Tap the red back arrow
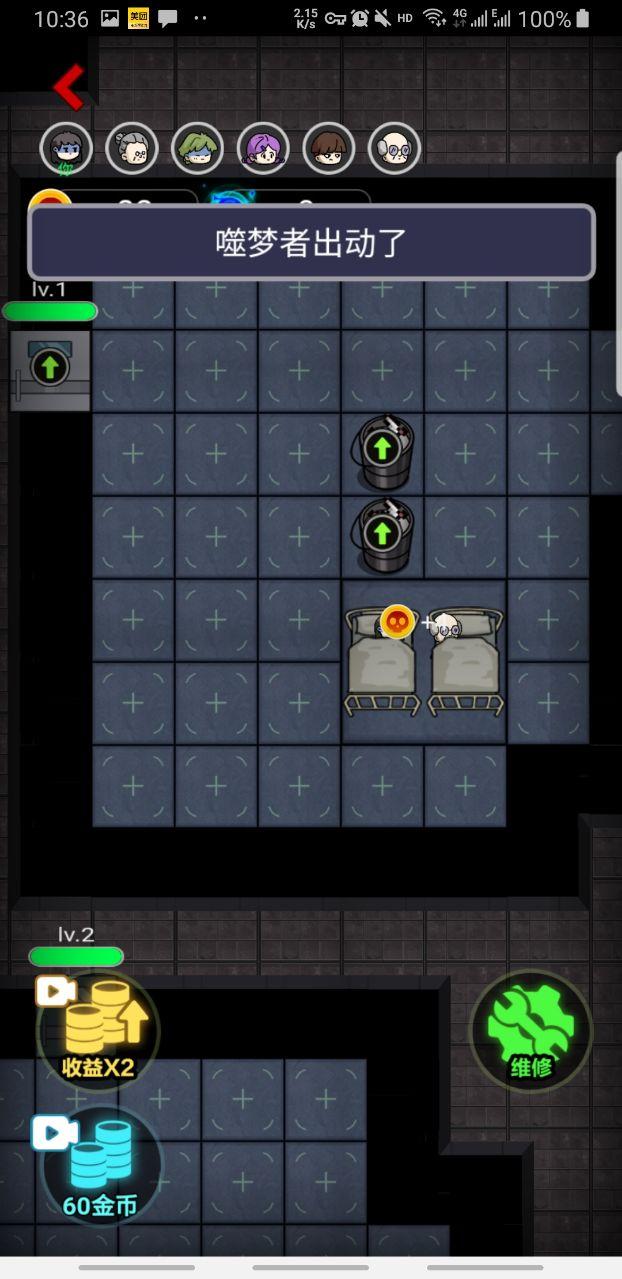This screenshot has width=622, height=1279. (69, 87)
